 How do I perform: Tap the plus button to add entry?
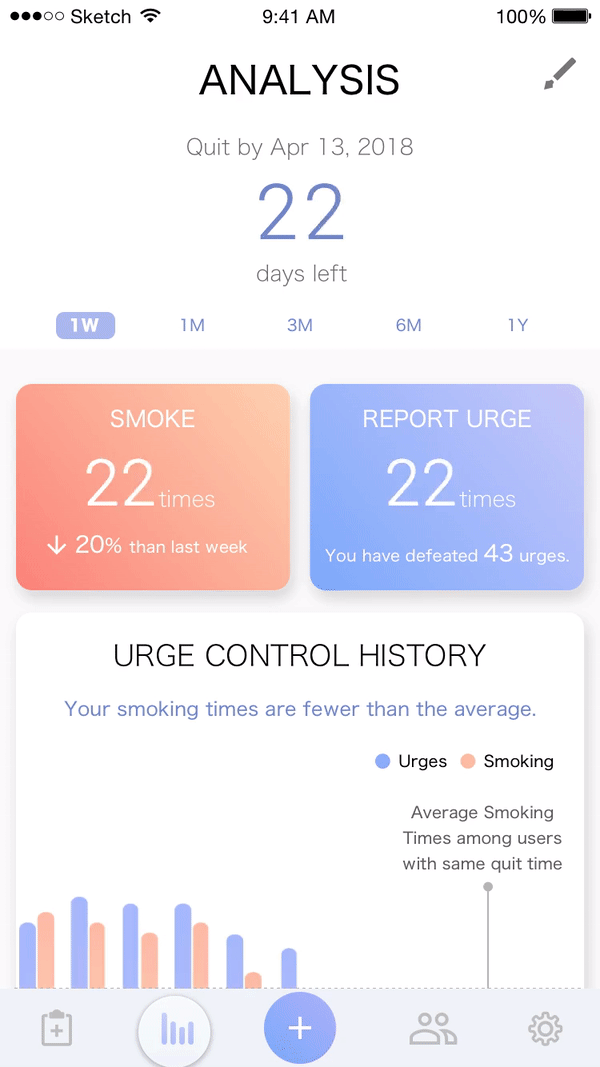[300, 1028]
